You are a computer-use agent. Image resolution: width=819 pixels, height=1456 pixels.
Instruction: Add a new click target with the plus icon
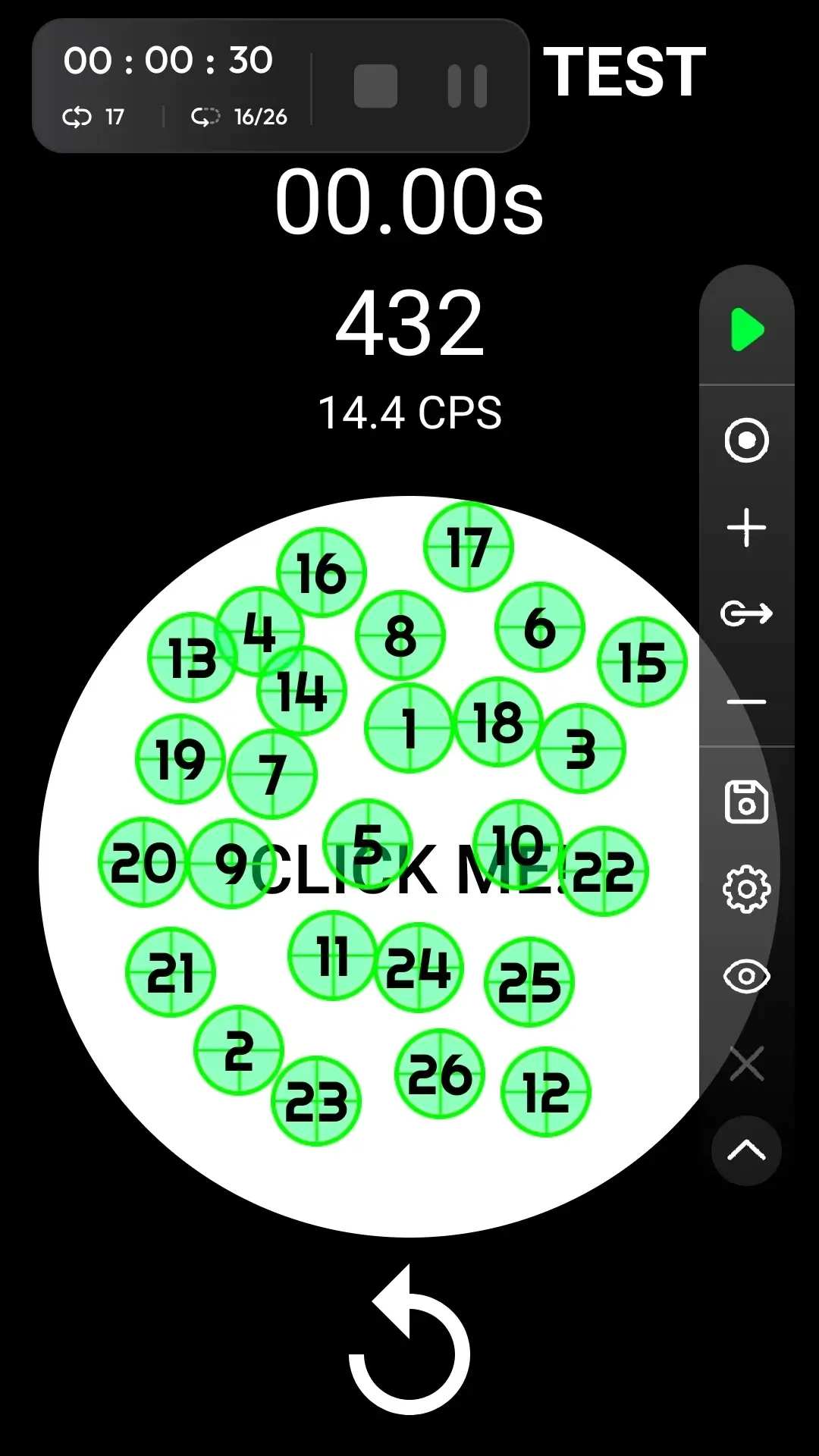click(747, 527)
